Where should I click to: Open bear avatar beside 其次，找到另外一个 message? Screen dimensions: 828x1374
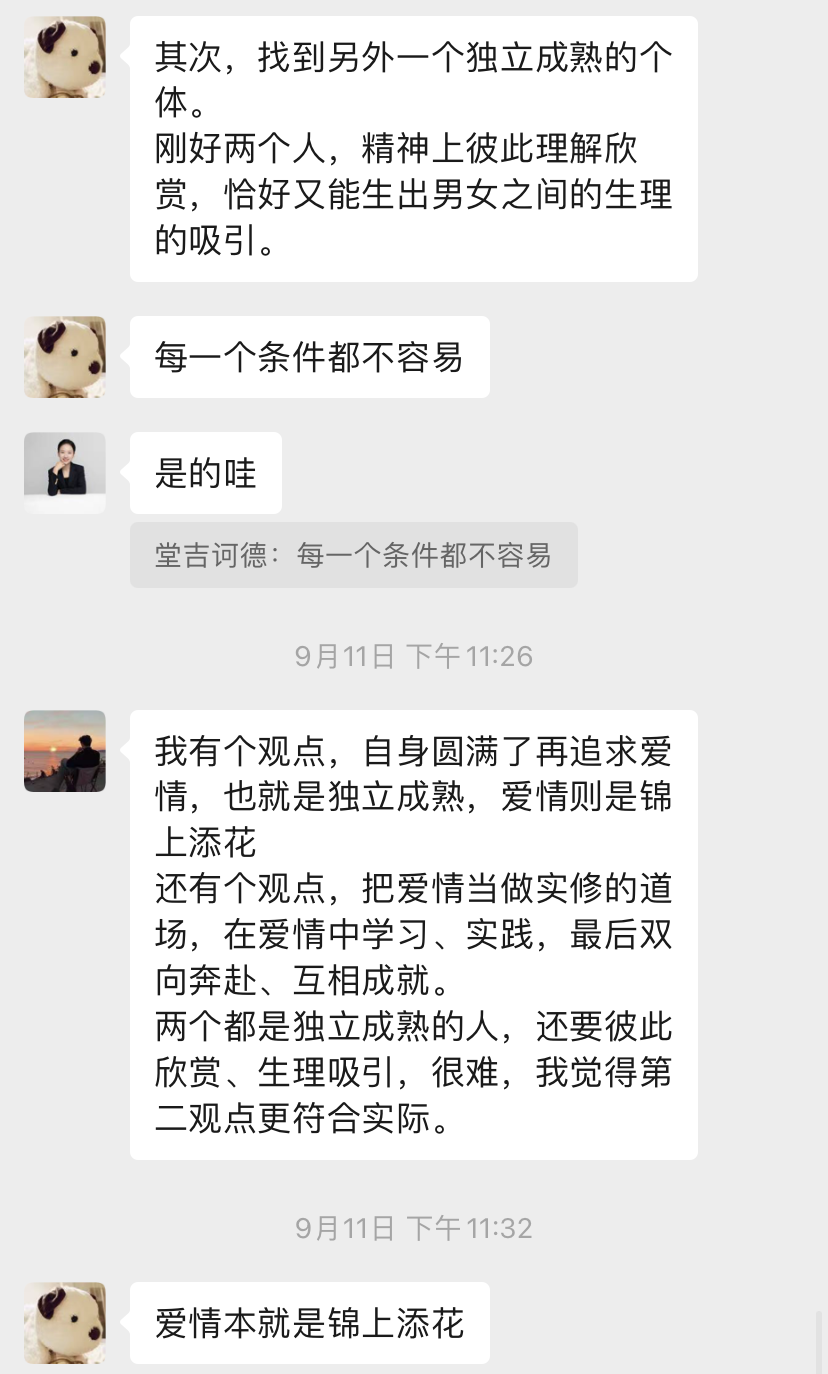(65, 57)
